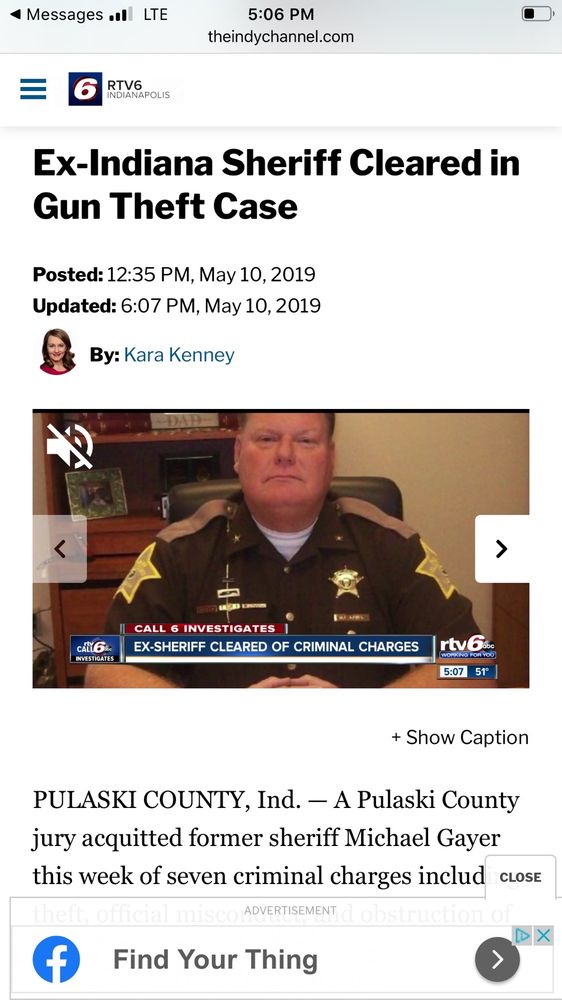This screenshot has height=1000, width=562.
Task: Go to the previous slide
Action: pyautogui.click(x=59, y=548)
